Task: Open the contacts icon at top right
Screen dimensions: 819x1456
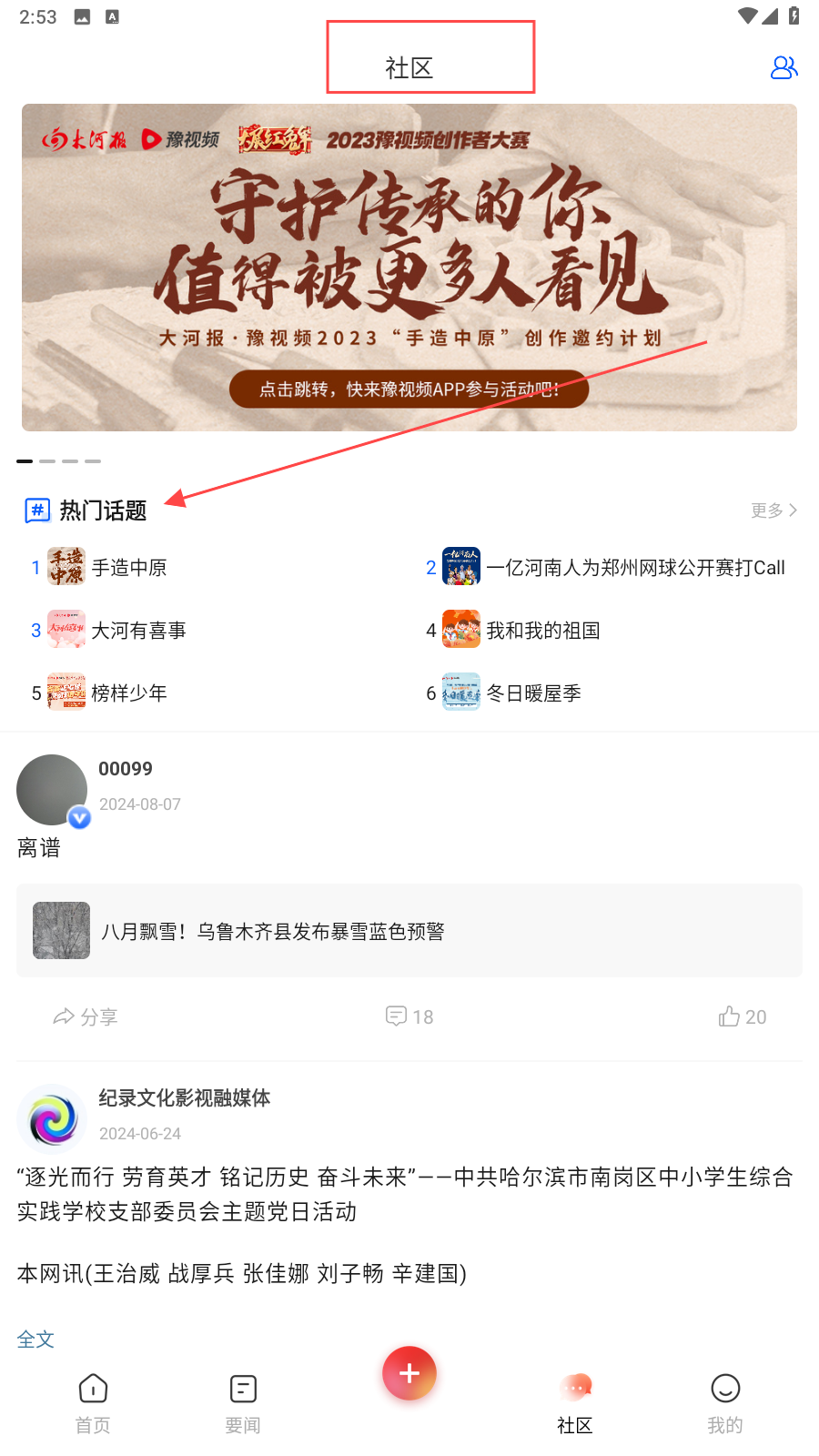Action: pyautogui.click(x=784, y=67)
